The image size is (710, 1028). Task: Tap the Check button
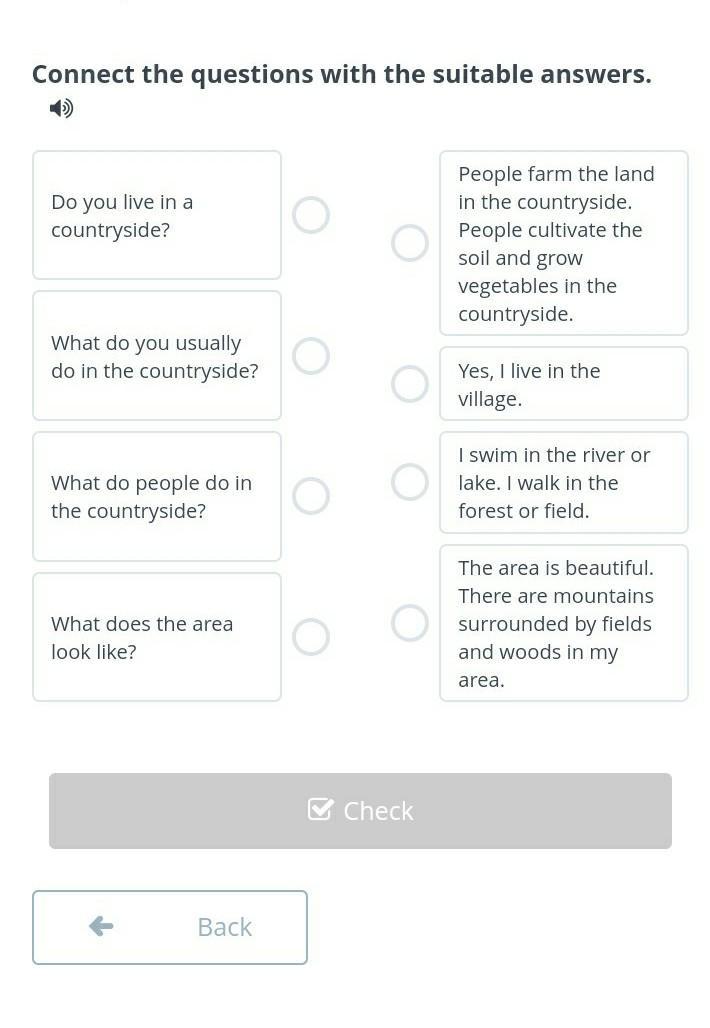pos(360,811)
